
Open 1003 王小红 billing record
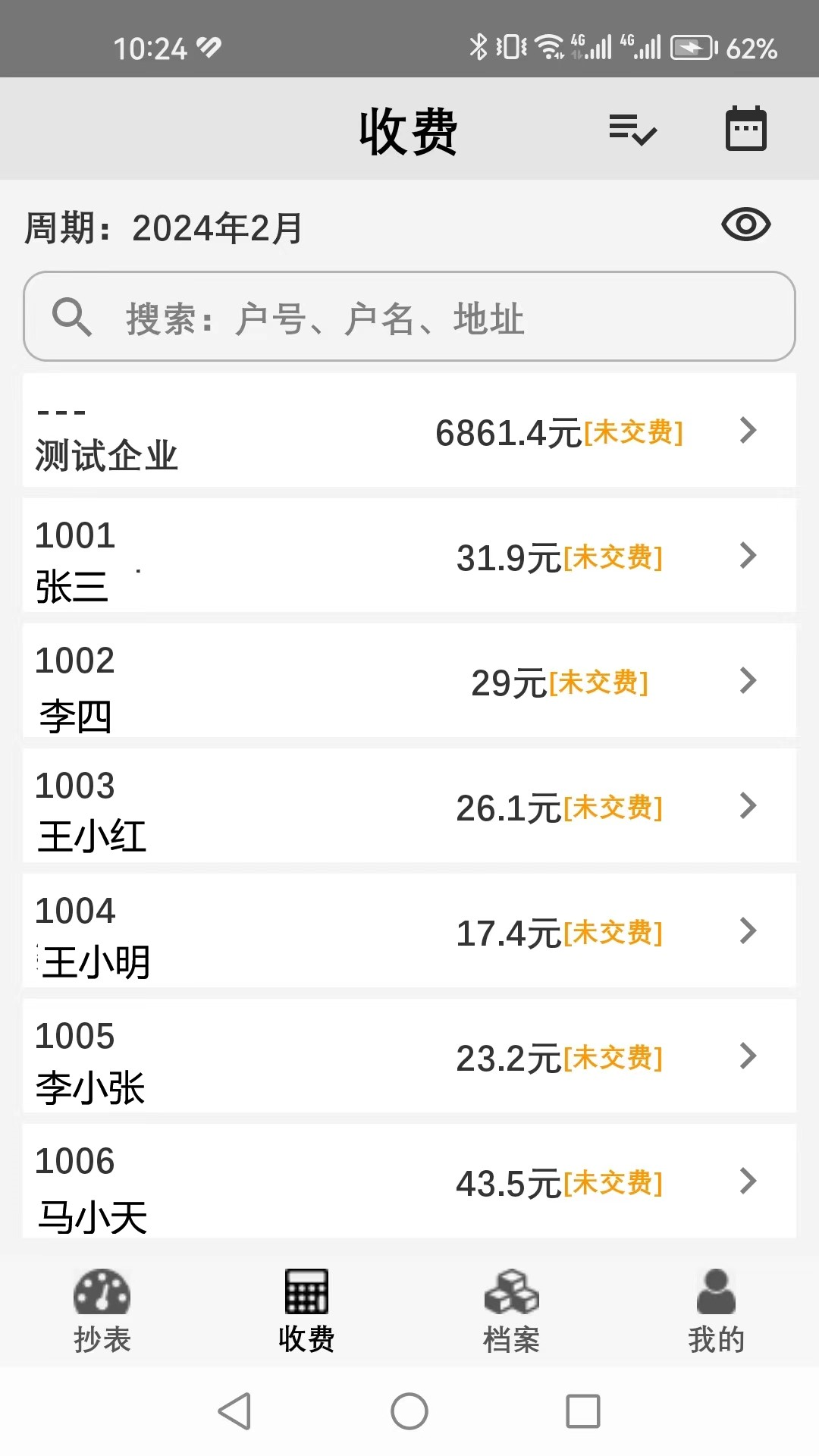pyautogui.click(x=409, y=806)
